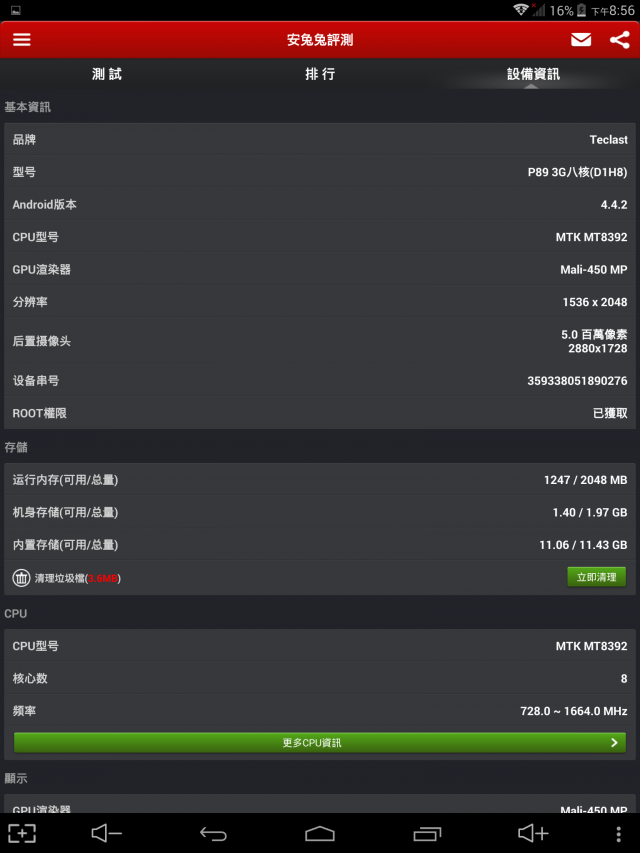The height and width of the screenshot is (854, 640).
Task: Go to the home screen
Action: (x=320, y=833)
